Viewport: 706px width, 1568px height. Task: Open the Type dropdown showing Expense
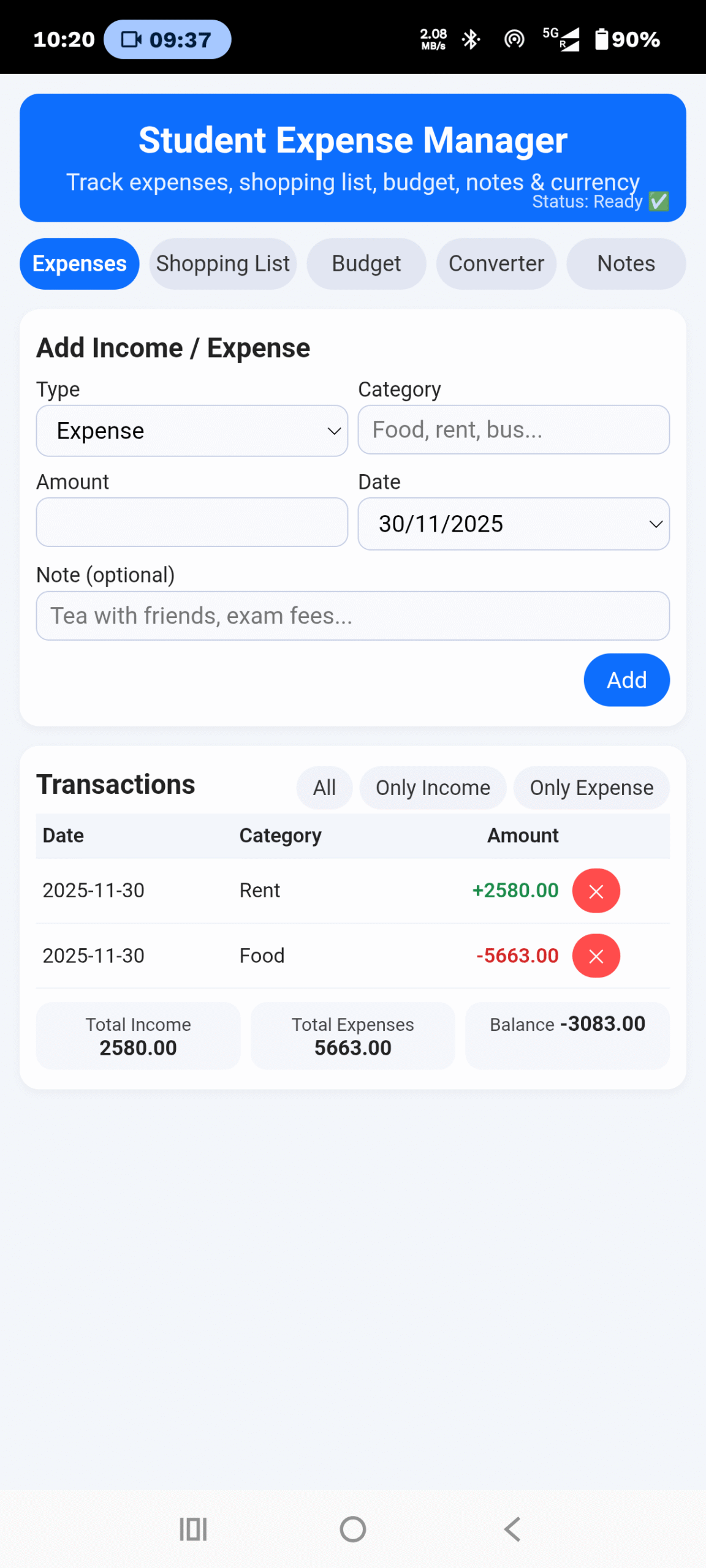[192, 430]
